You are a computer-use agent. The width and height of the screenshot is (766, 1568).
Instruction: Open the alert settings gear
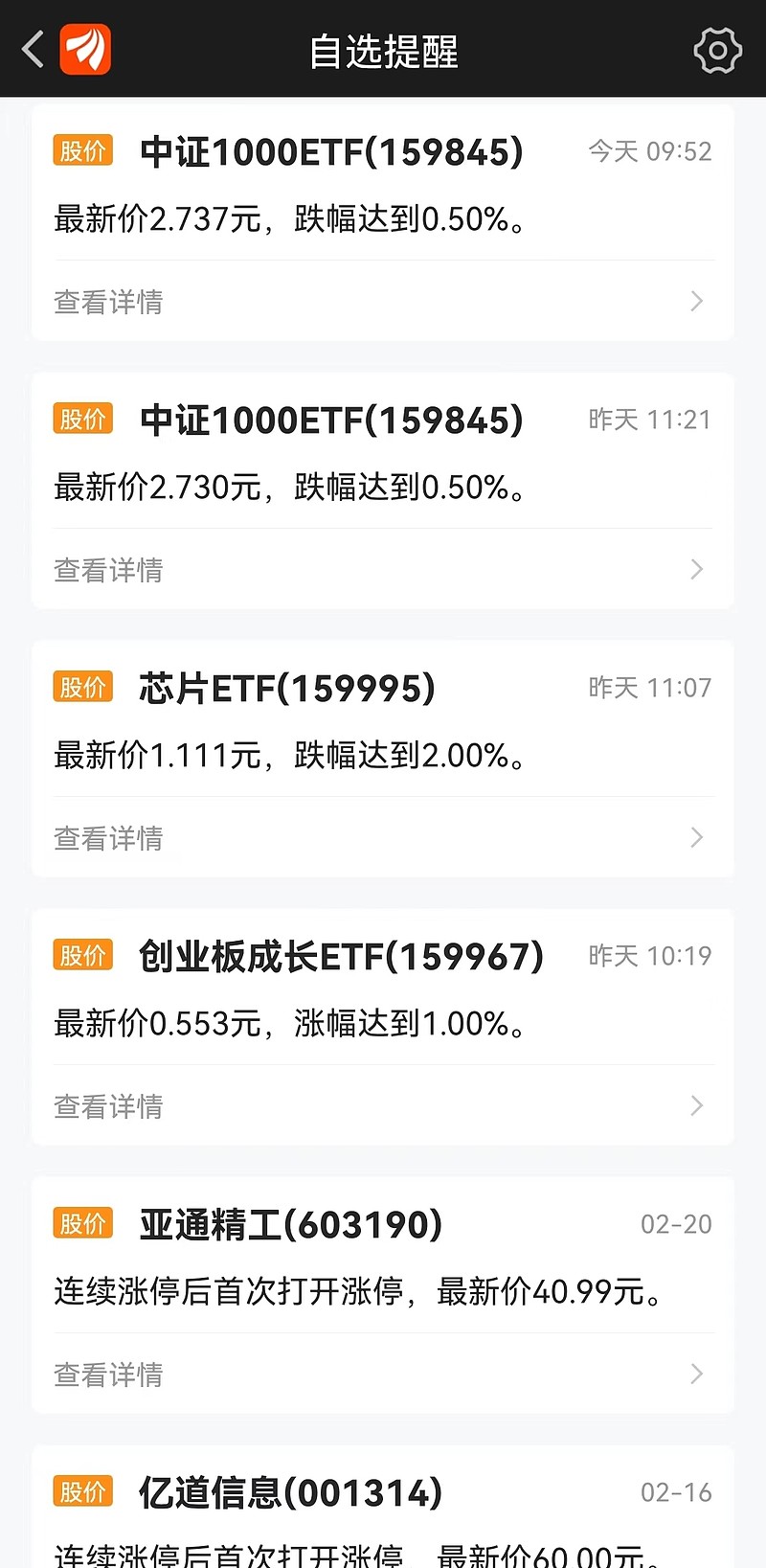tap(717, 50)
